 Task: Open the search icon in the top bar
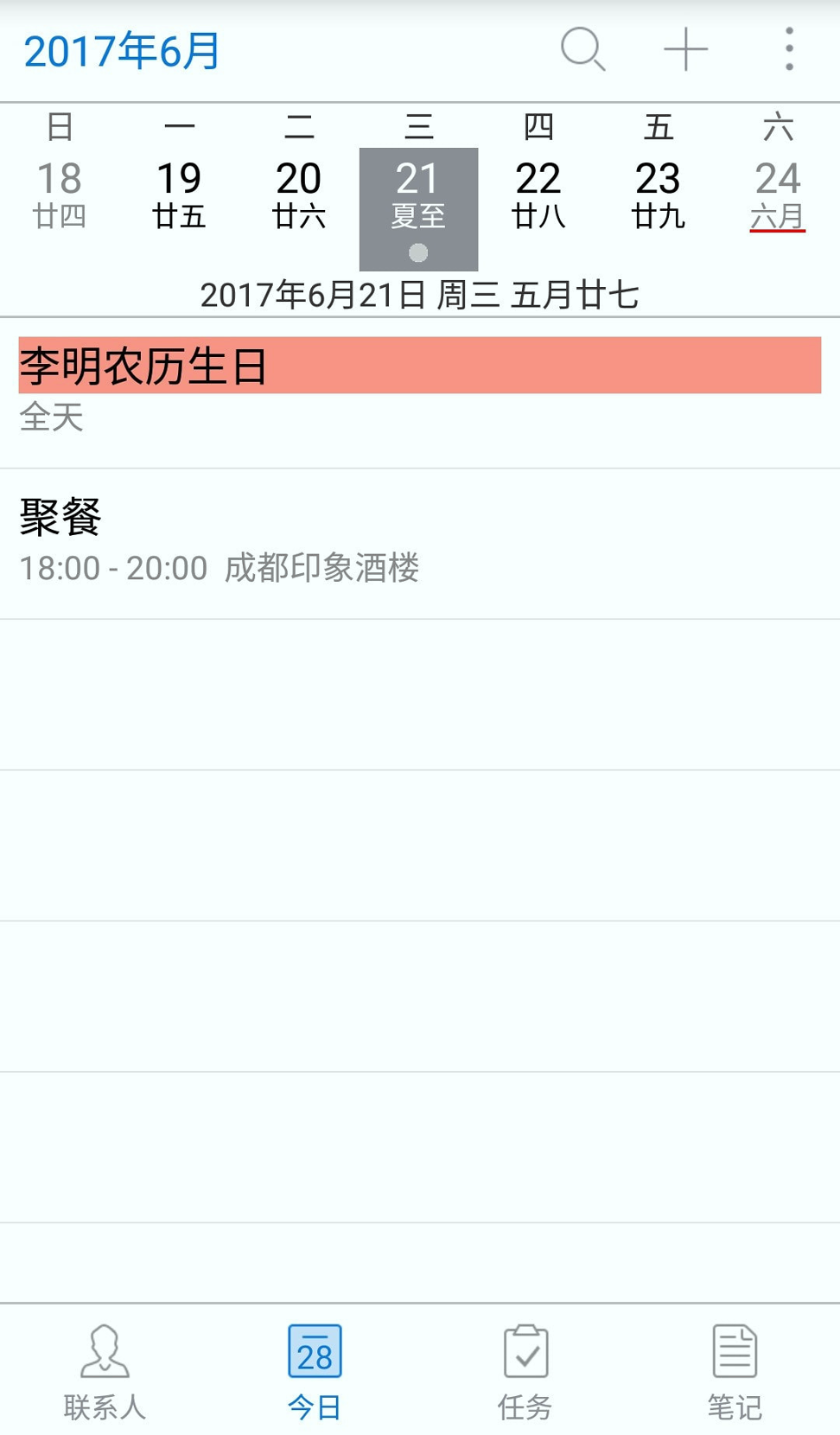click(x=583, y=49)
